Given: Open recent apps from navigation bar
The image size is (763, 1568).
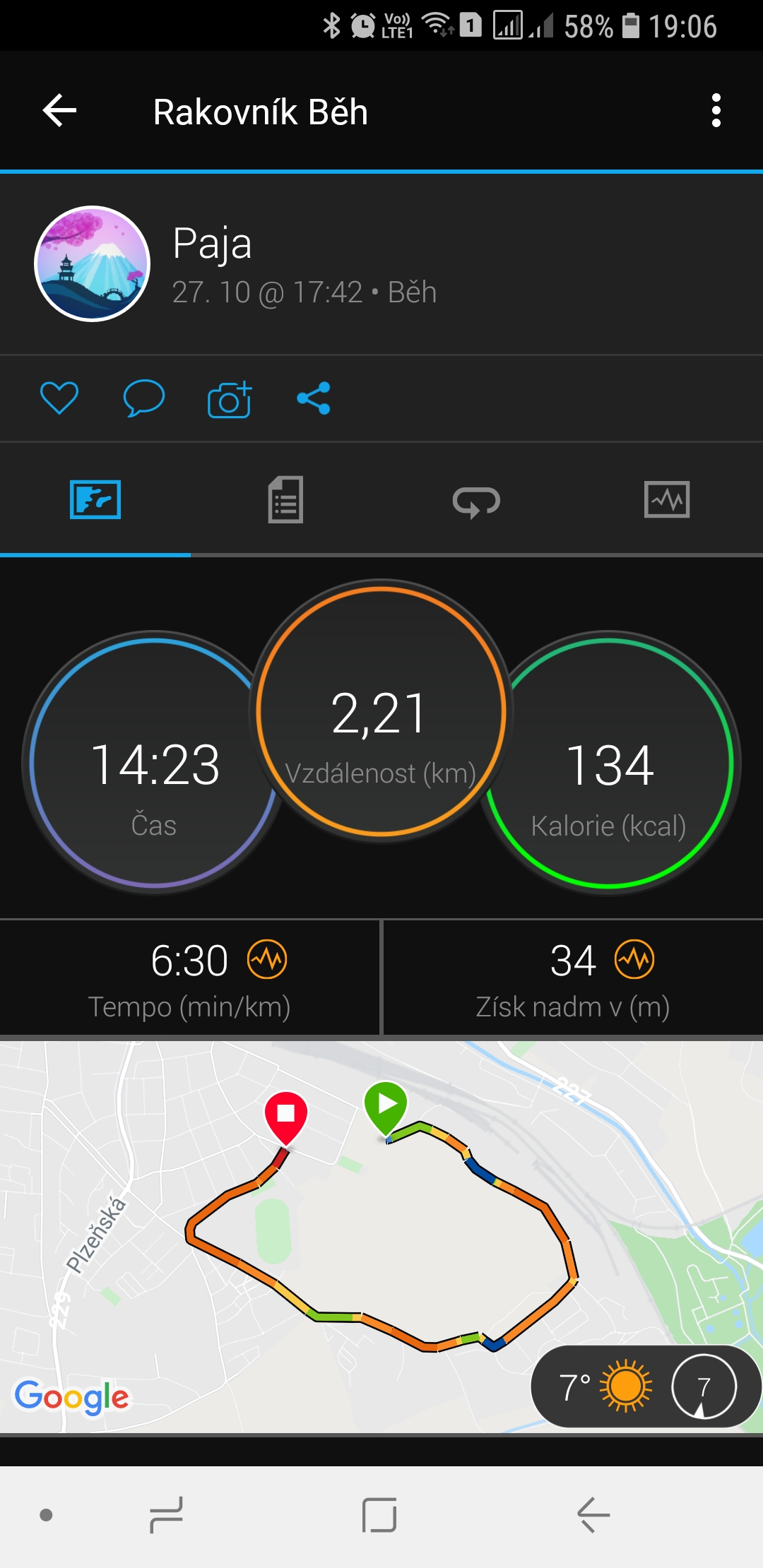Looking at the screenshot, I should [x=167, y=1515].
